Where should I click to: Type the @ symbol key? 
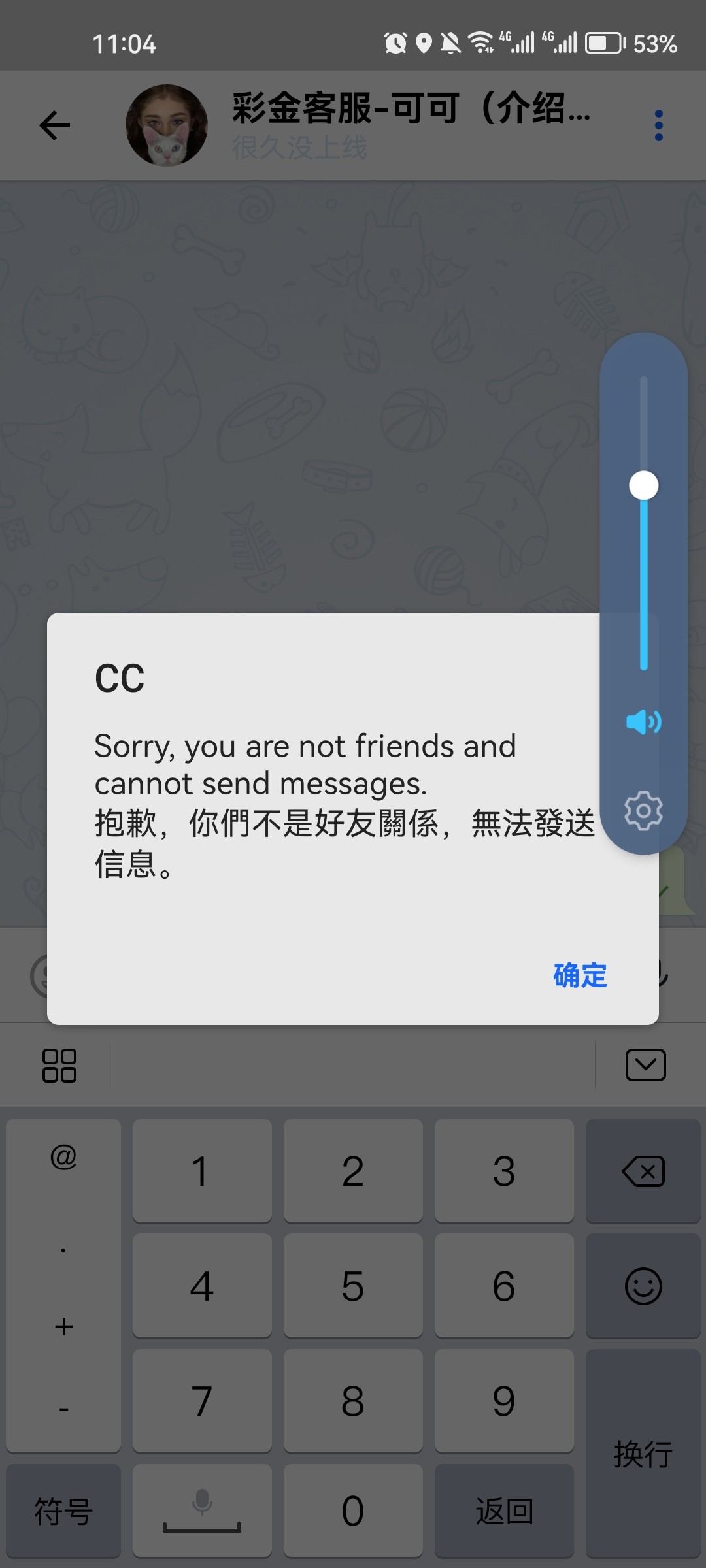[63, 1157]
